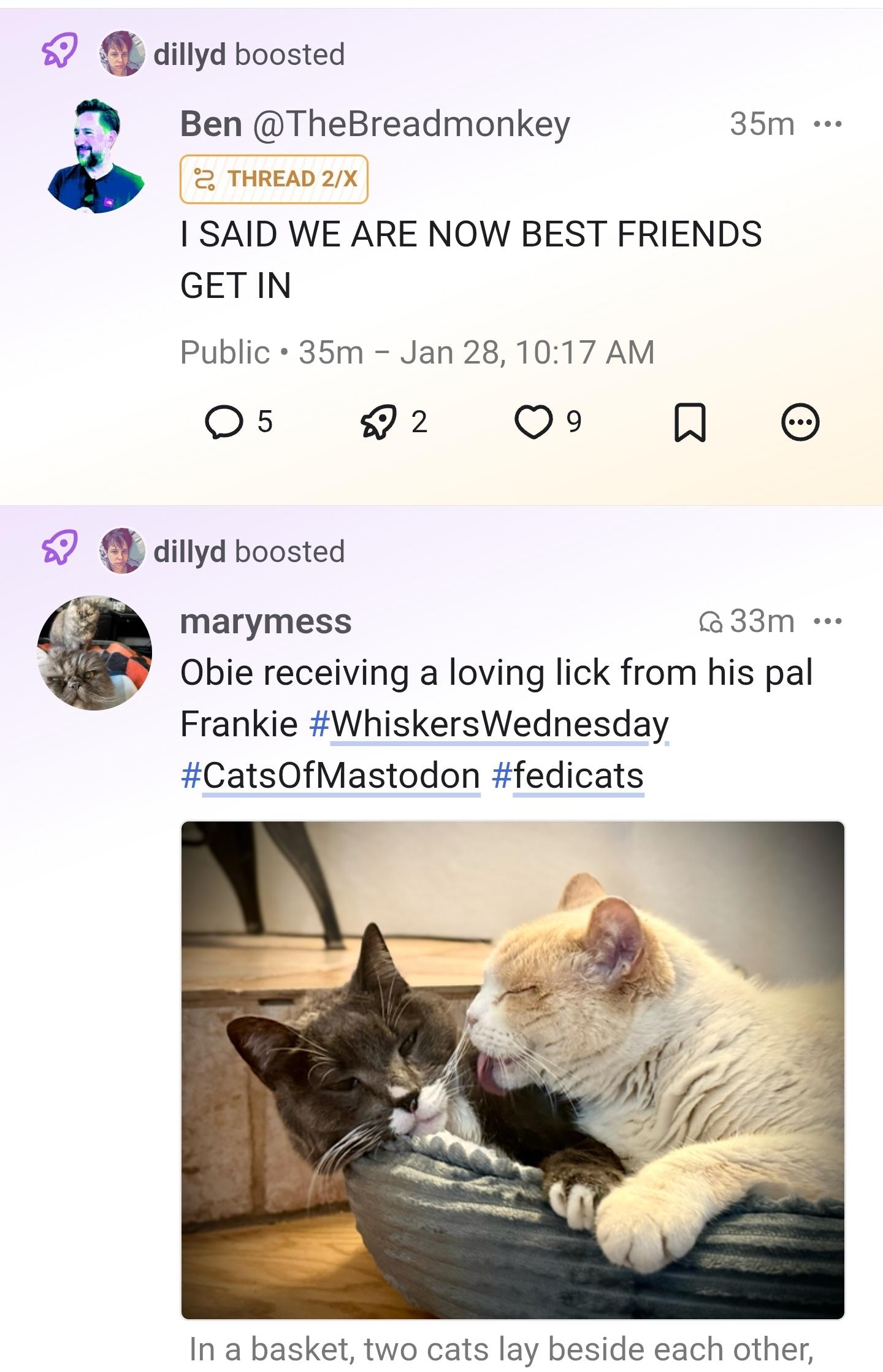Like Ben's post with the heart
The image size is (883, 1372).
point(533,422)
